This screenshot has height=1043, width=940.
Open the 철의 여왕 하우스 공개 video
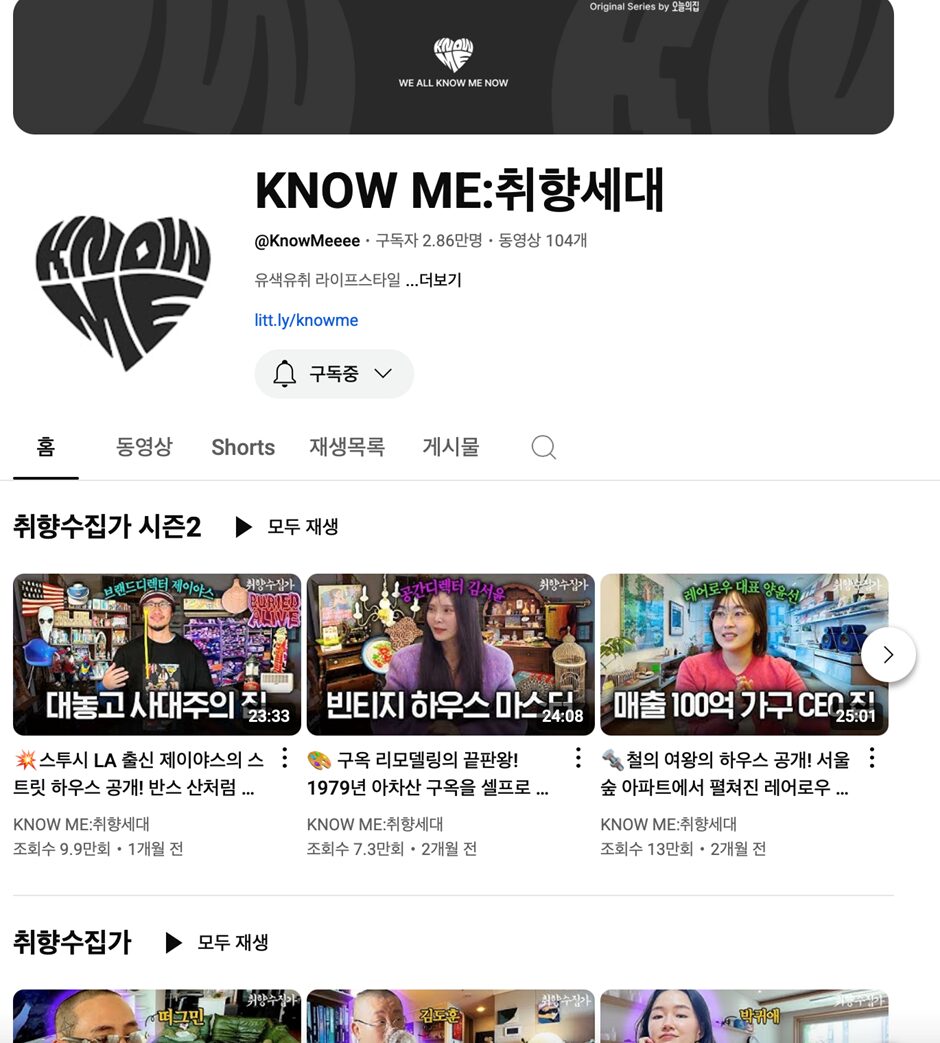coord(743,654)
